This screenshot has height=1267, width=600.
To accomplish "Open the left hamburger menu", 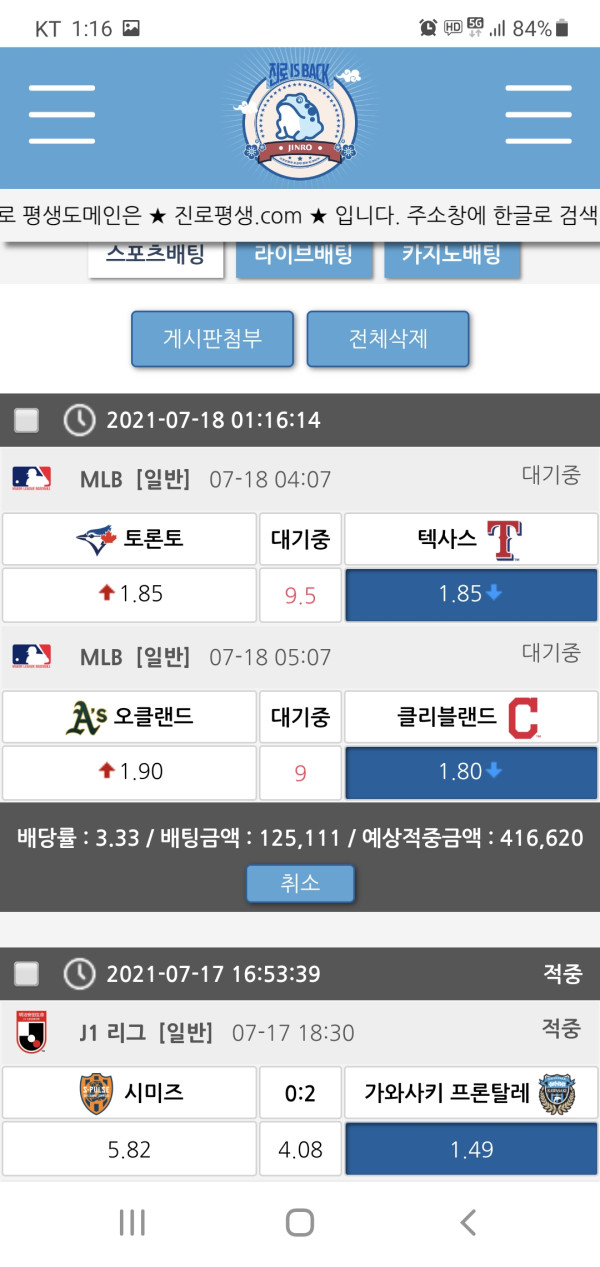I will tap(62, 115).
